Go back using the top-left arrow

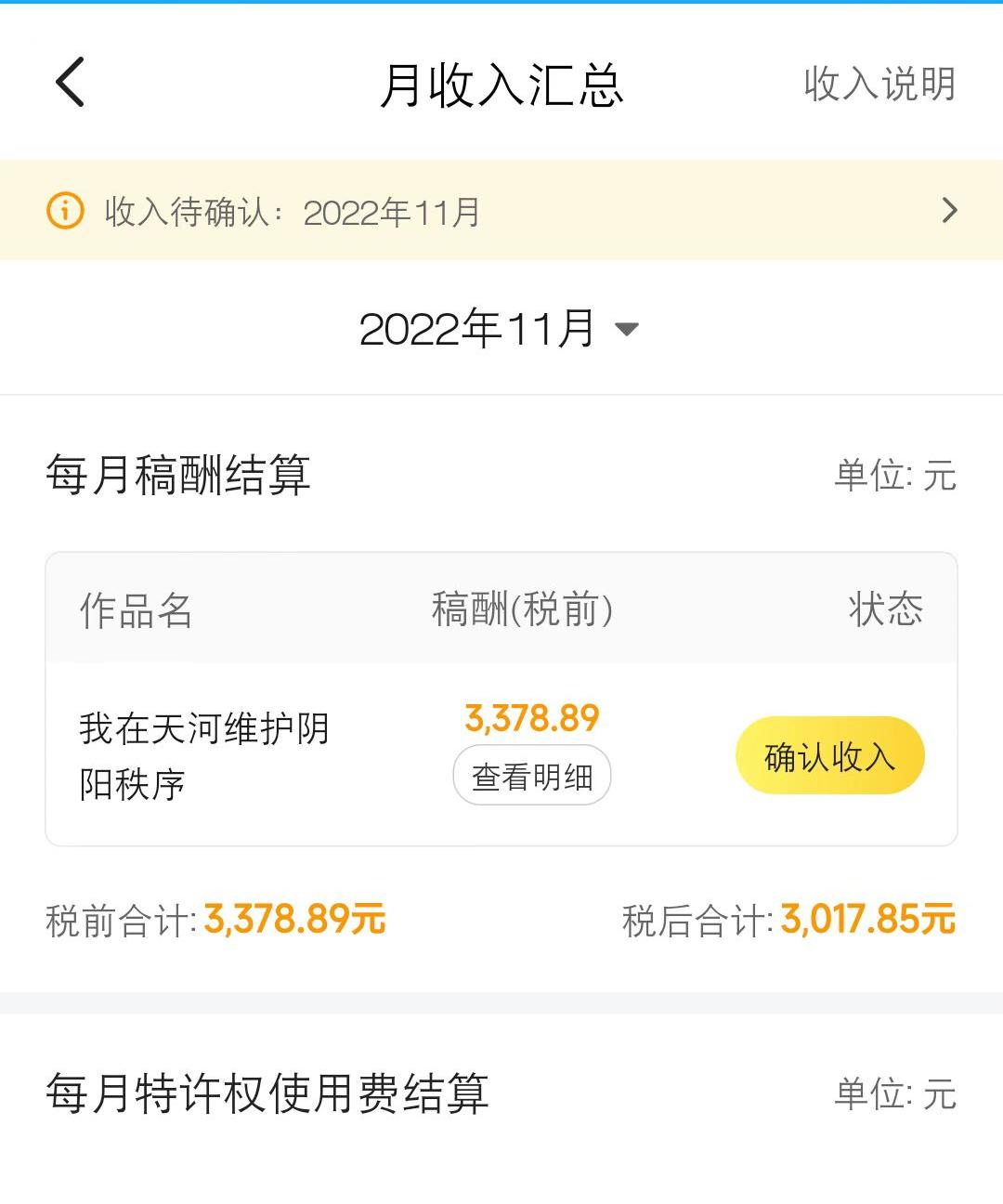coord(71,83)
